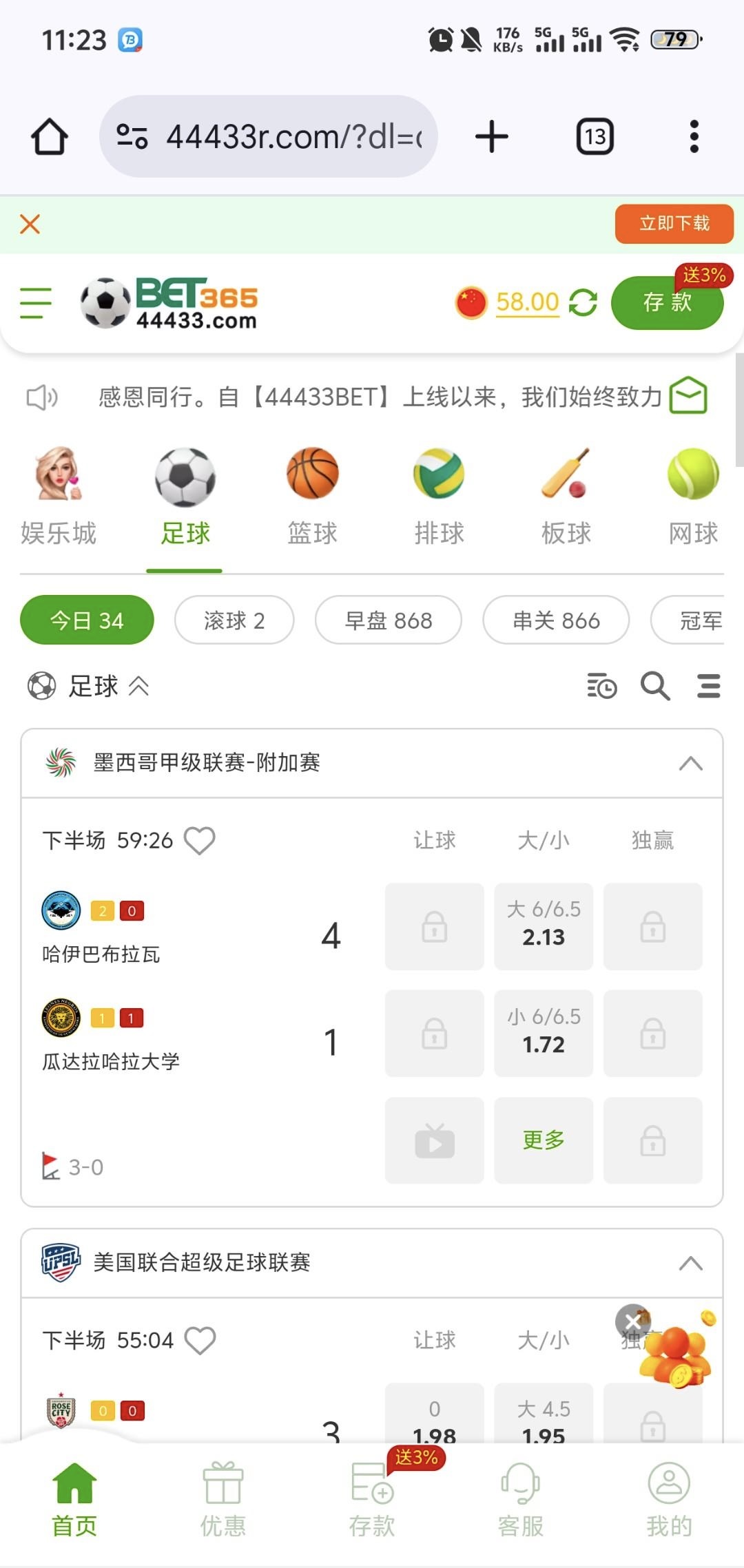The width and height of the screenshot is (744, 1568).
Task: Tap the 立即下载 download button
Action: [x=674, y=224]
